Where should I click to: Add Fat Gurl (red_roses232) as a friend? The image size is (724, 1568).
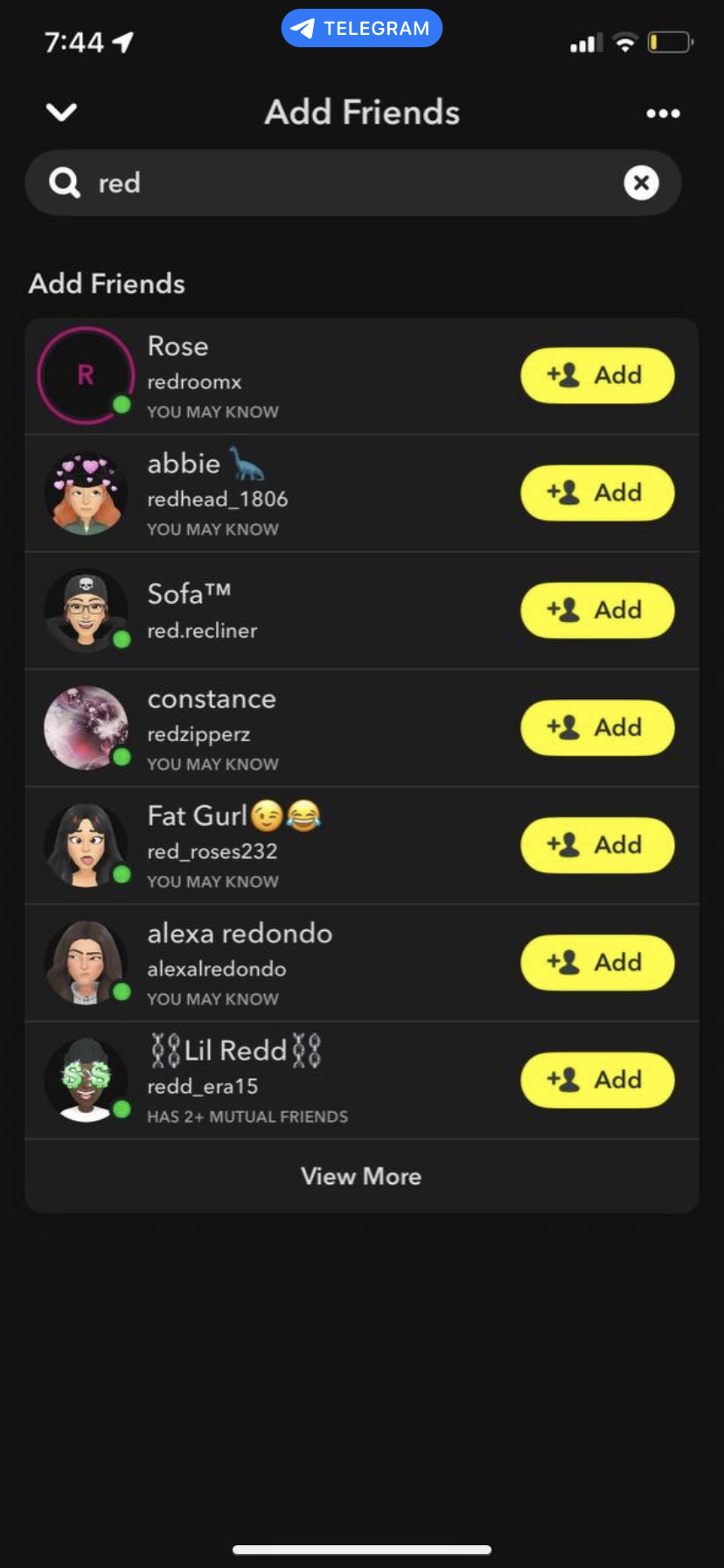[x=597, y=844]
